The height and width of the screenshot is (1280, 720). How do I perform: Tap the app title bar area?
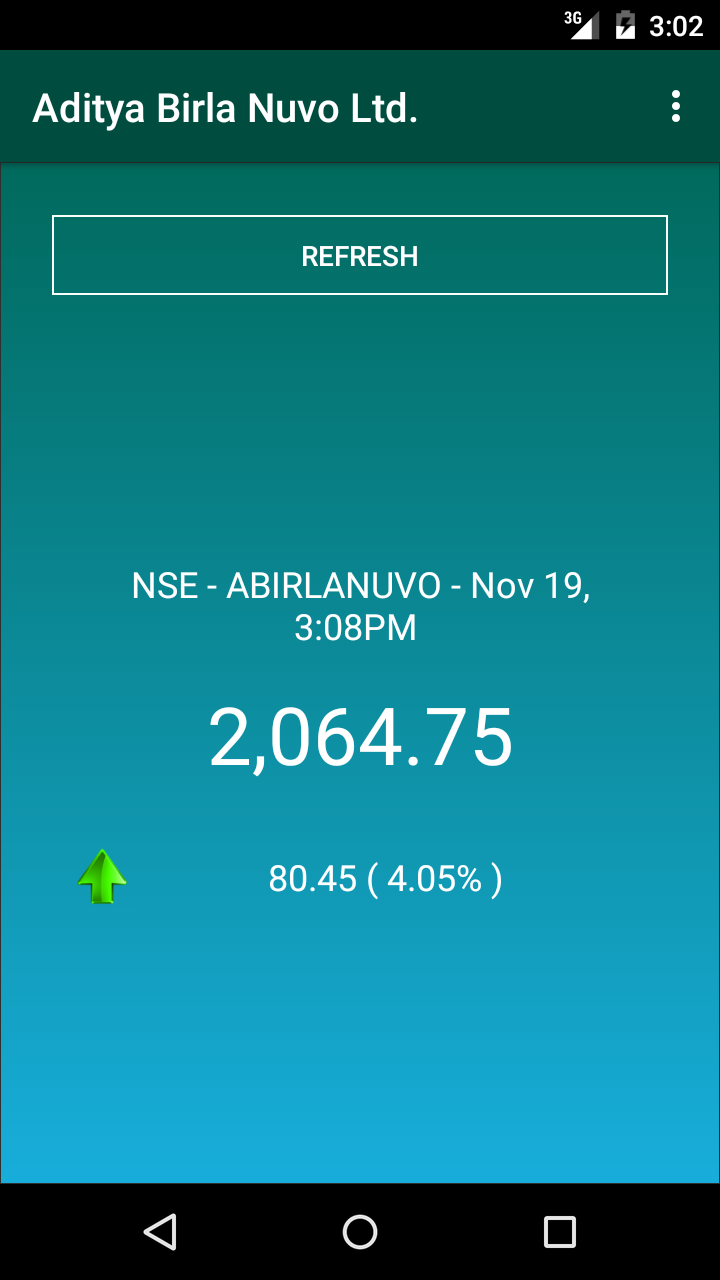coord(360,107)
